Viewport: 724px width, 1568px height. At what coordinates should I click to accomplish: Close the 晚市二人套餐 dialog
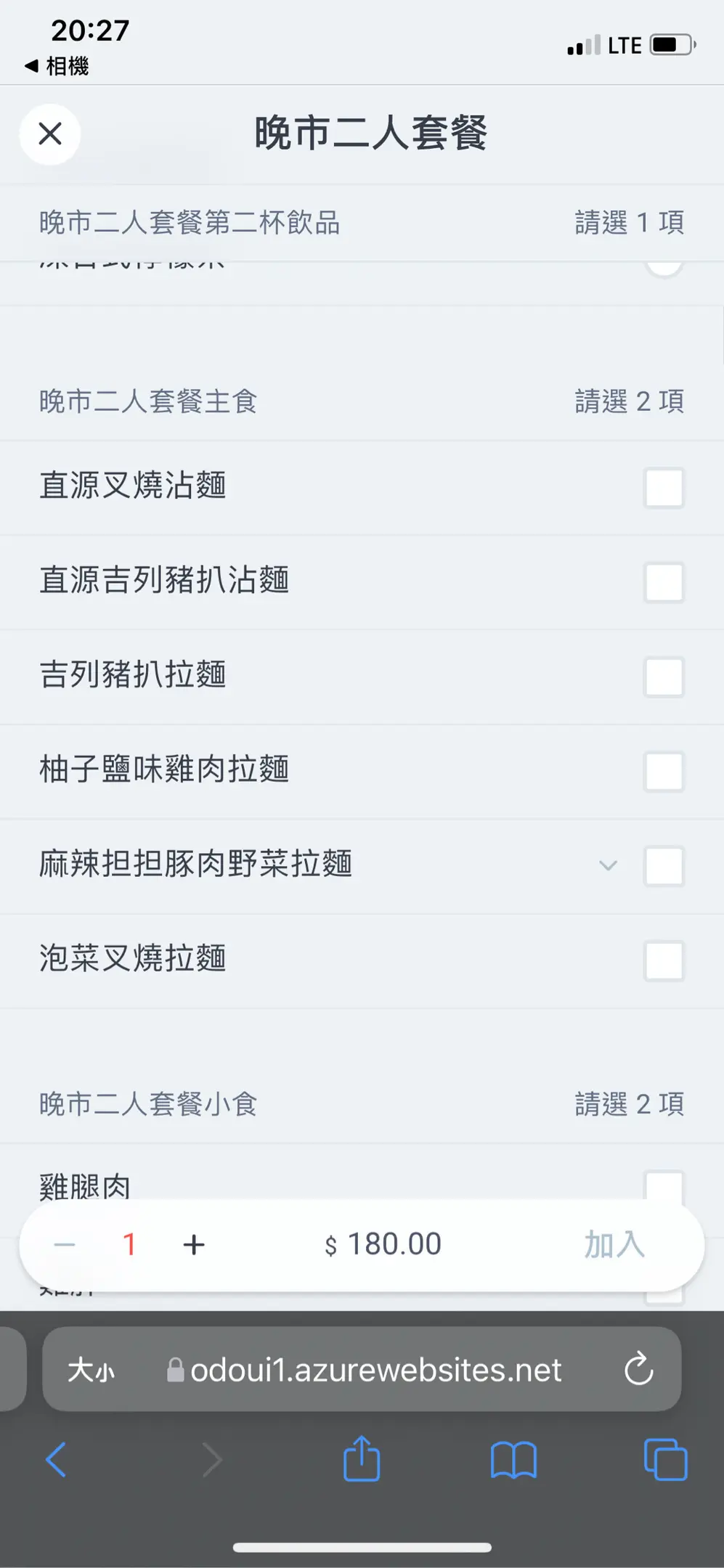[x=50, y=134]
